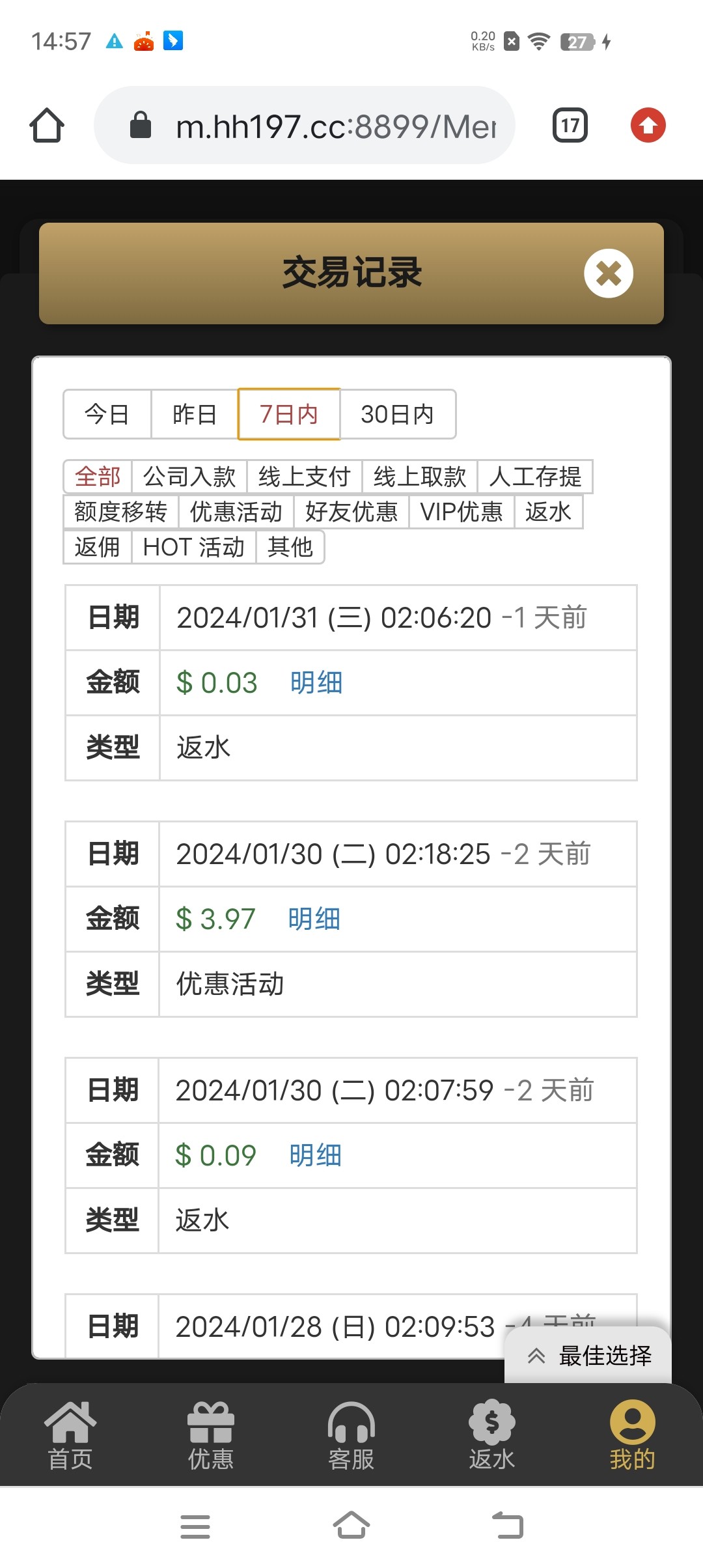Open the 客服 support tab
The width and height of the screenshot is (703, 1568).
(x=351, y=1436)
